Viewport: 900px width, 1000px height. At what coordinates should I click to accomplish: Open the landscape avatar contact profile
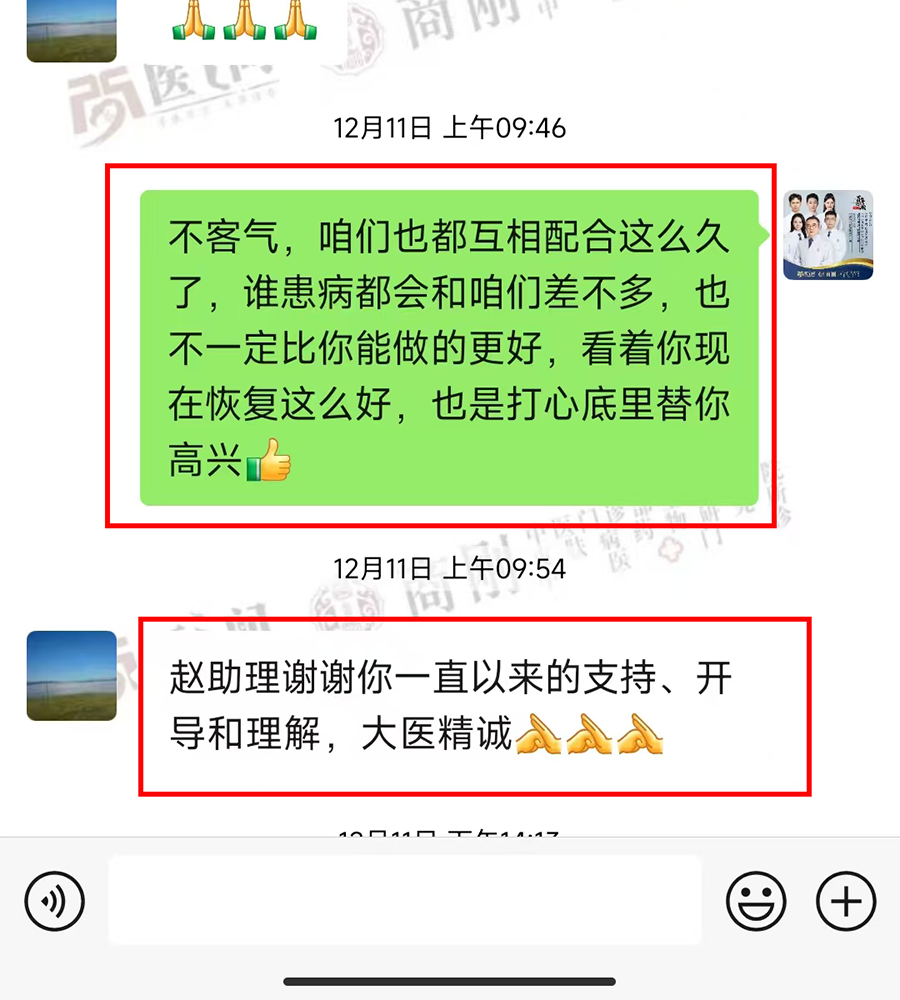(x=71, y=675)
